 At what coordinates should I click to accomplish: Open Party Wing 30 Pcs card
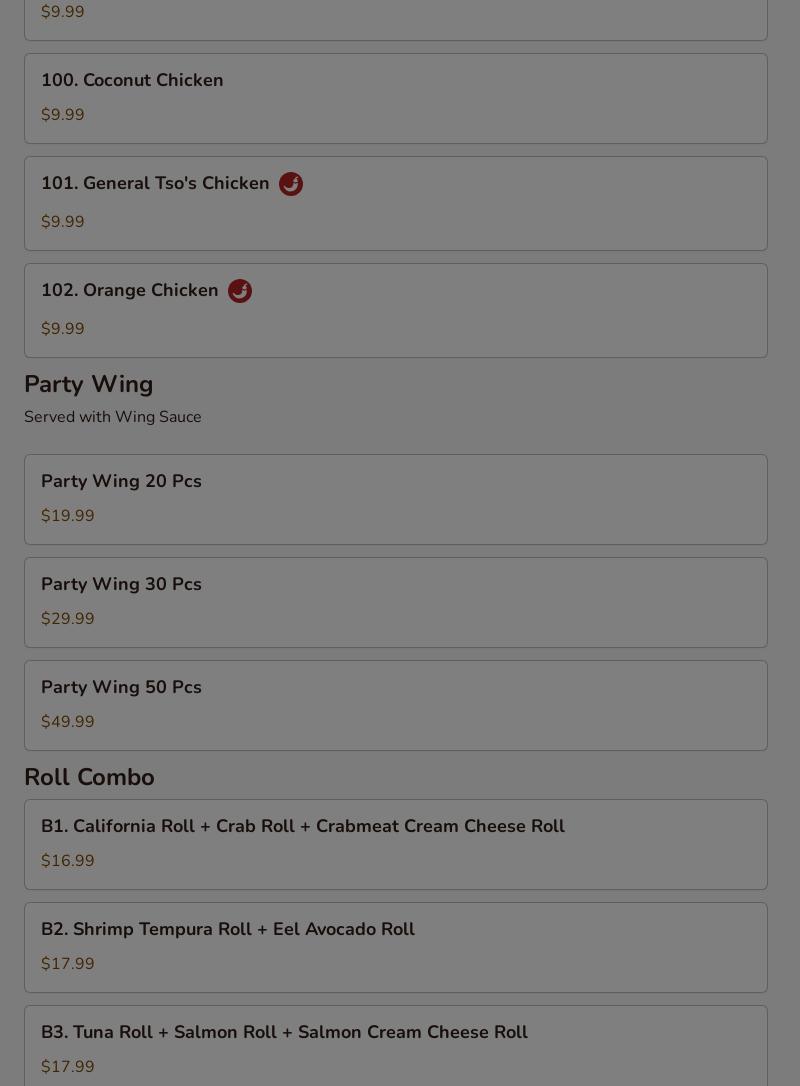point(395,602)
